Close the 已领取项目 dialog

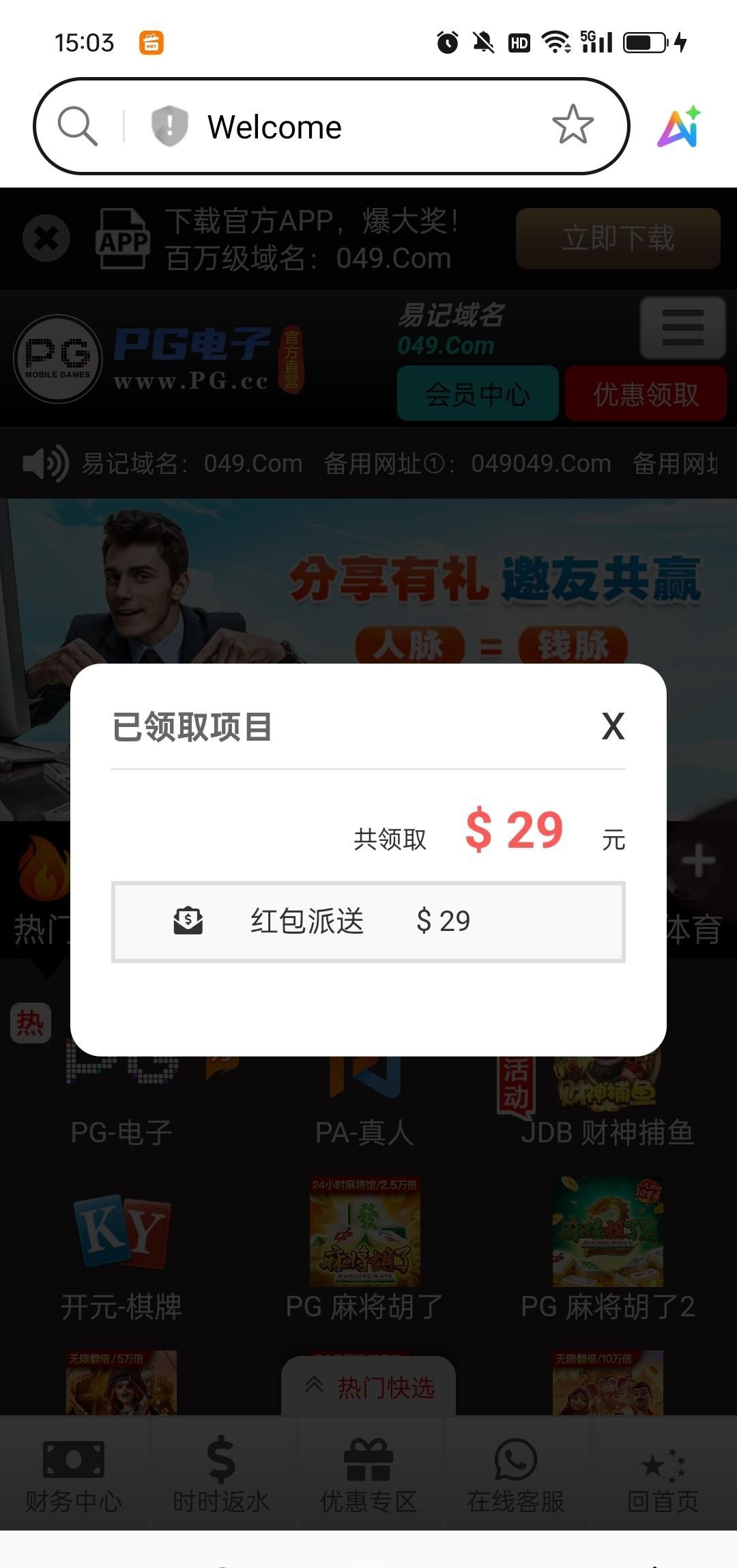[x=613, y=726]
